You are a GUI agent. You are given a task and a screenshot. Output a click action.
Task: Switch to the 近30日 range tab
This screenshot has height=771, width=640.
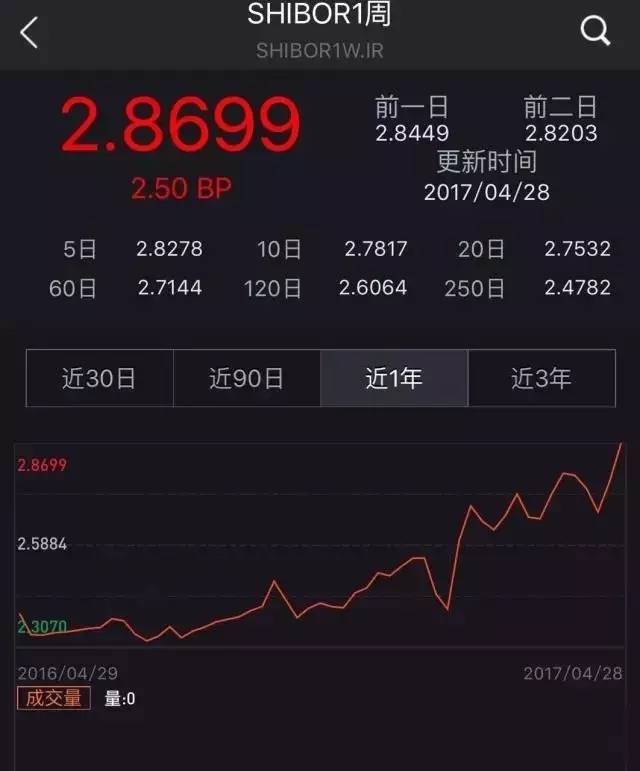coord(99,378)
